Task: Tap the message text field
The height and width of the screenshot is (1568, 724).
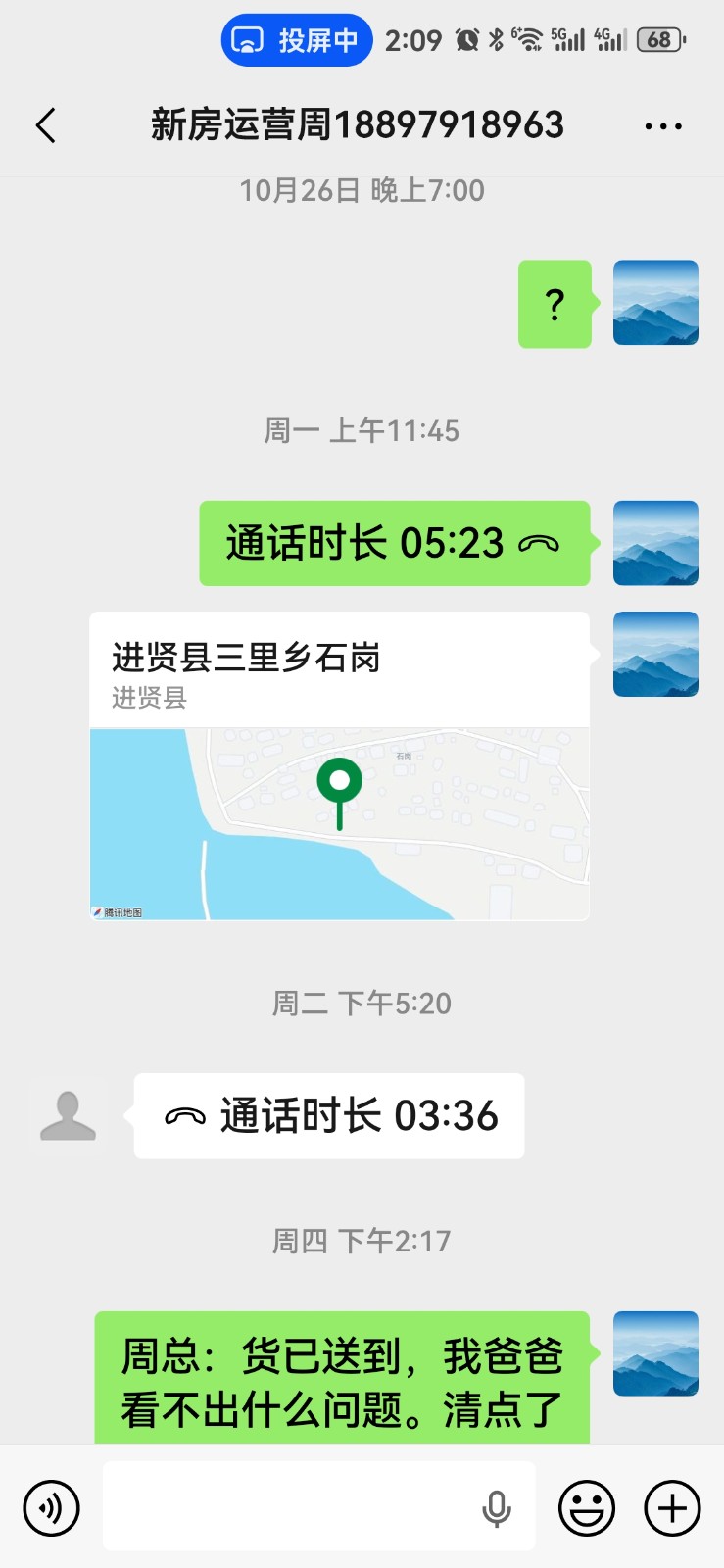Action: point(289,1507)
